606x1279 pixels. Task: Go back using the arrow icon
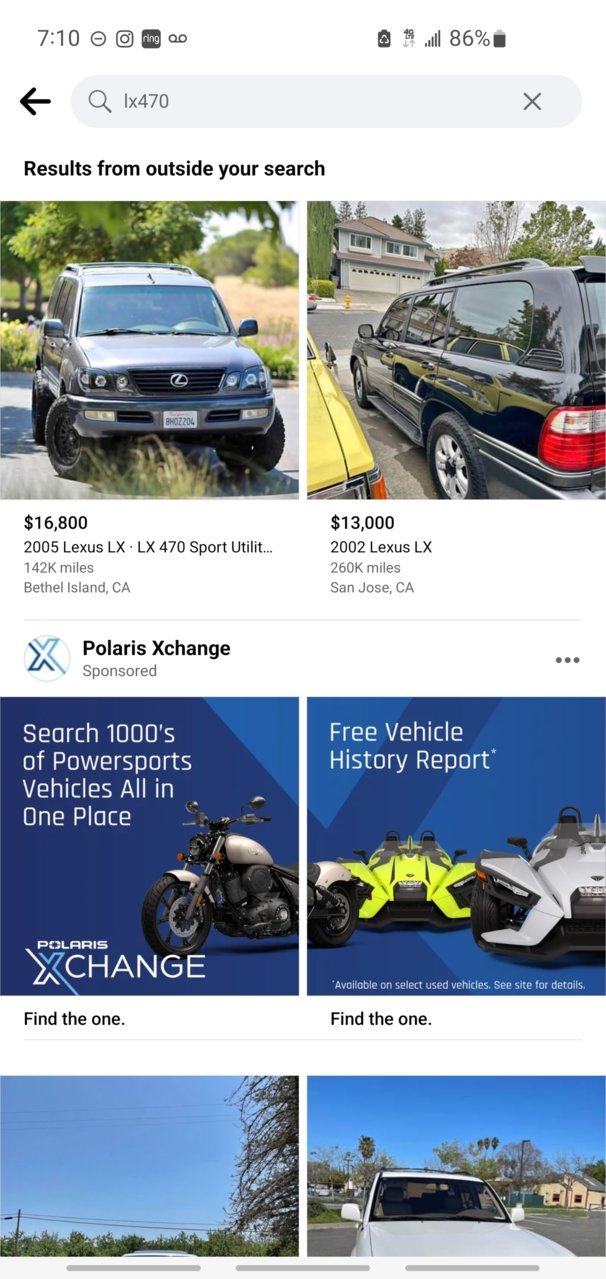pos(35,101)
